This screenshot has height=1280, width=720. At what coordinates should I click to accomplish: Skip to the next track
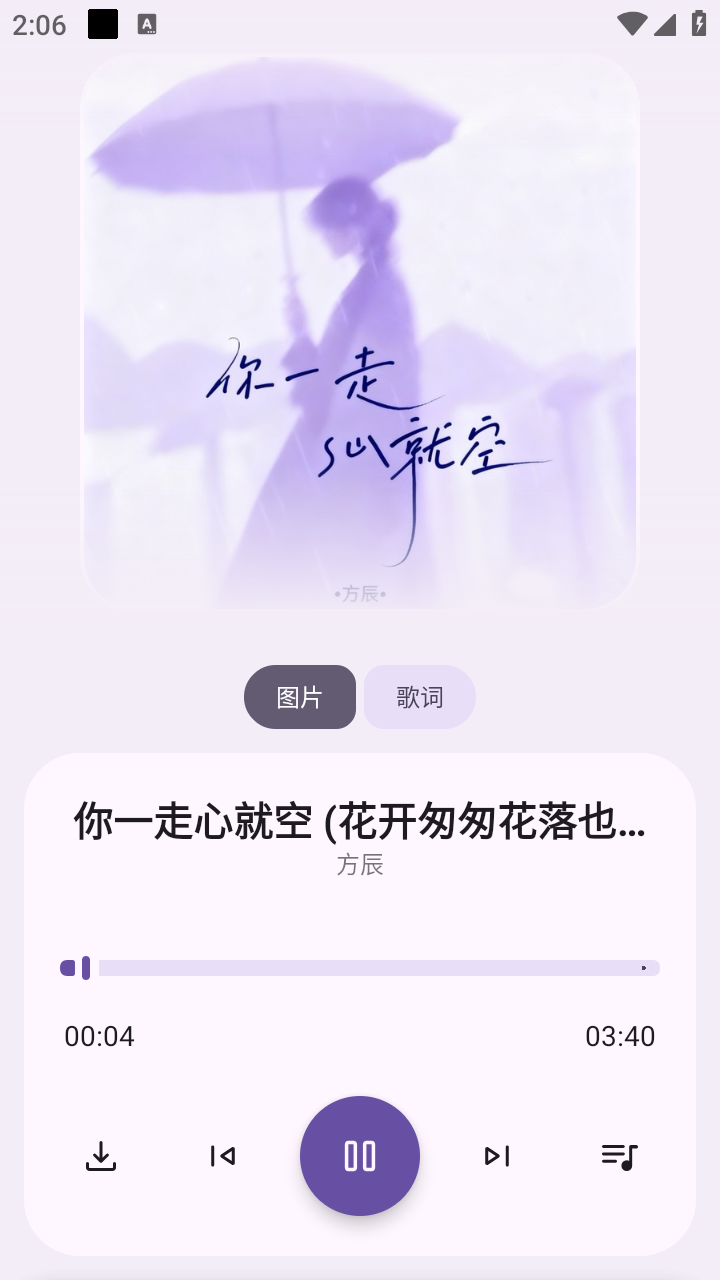pos(497,1156)
